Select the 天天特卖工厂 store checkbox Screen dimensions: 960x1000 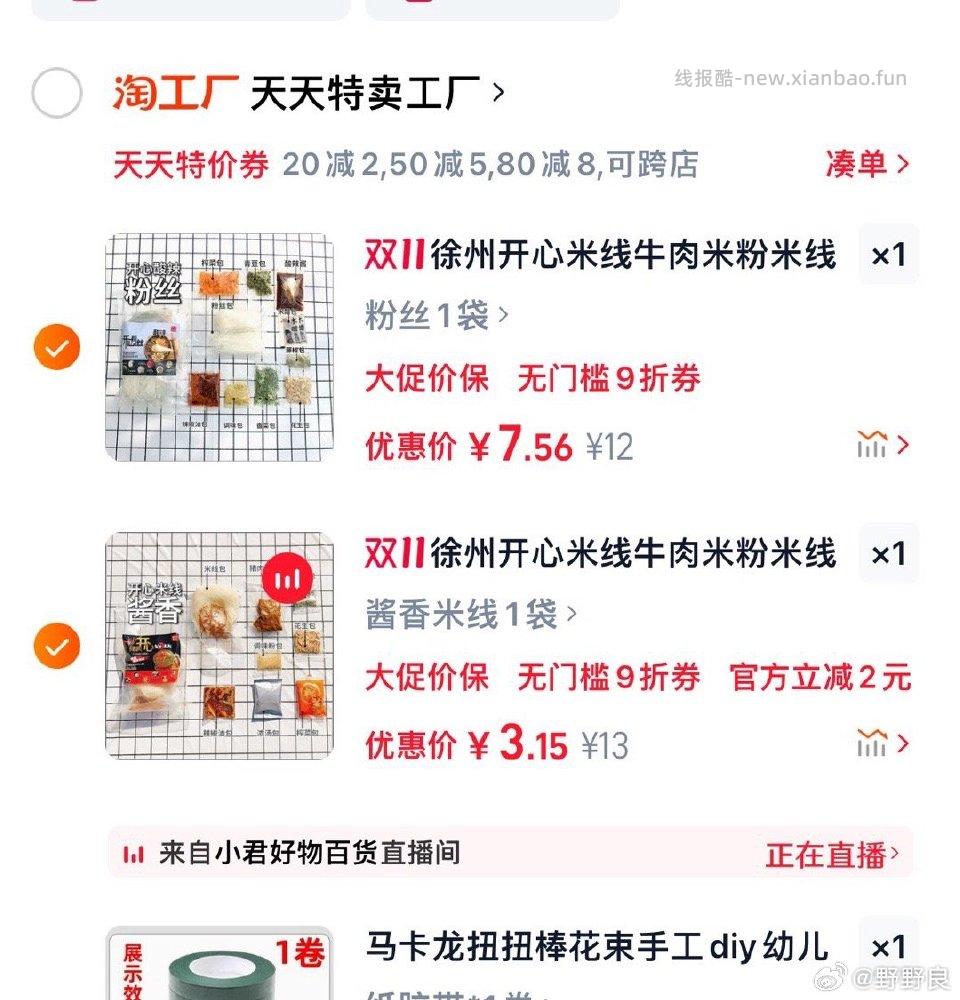[57, 91]
